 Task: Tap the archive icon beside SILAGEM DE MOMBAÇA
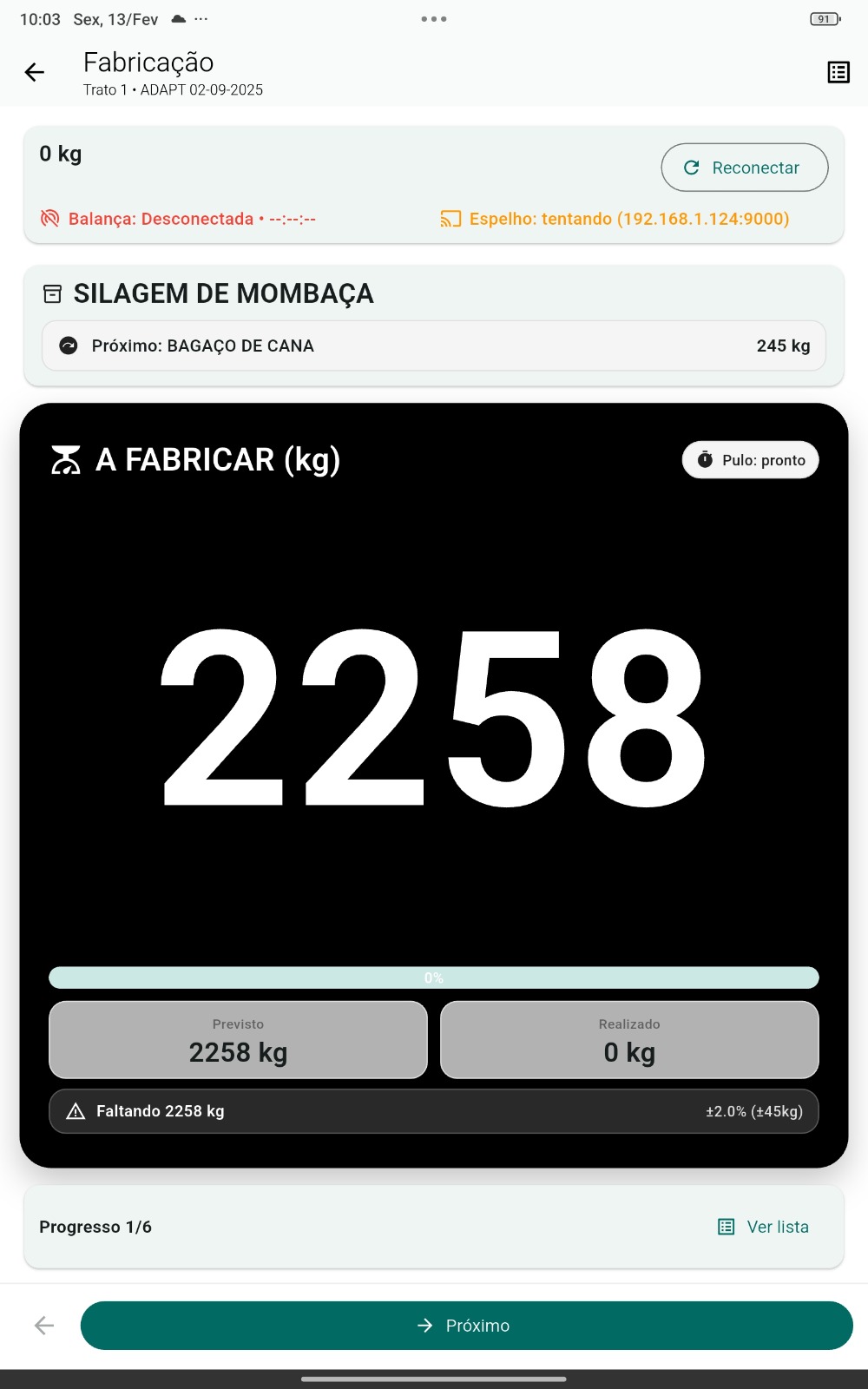54,293
